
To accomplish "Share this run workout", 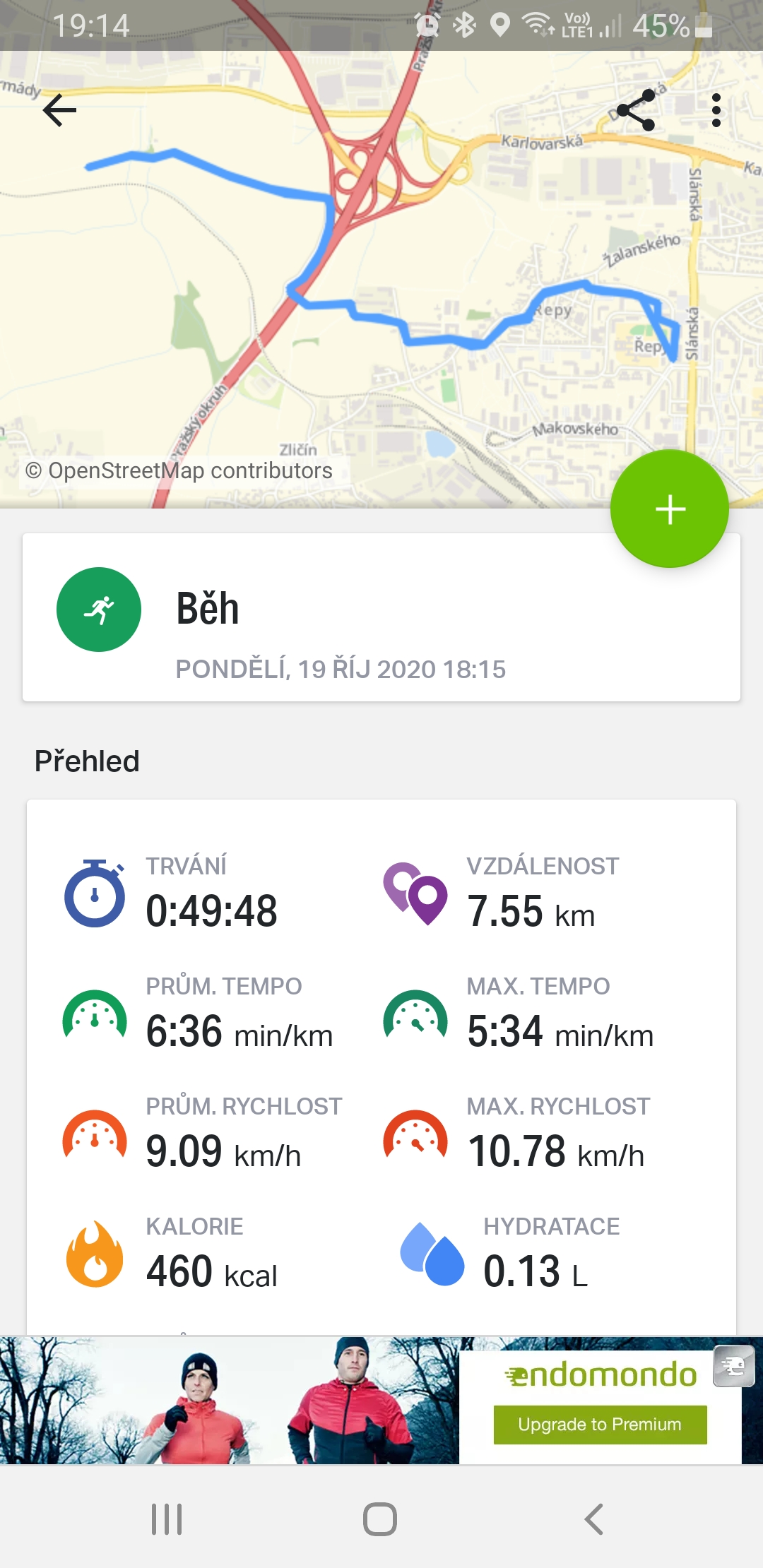I will [636, 110].
